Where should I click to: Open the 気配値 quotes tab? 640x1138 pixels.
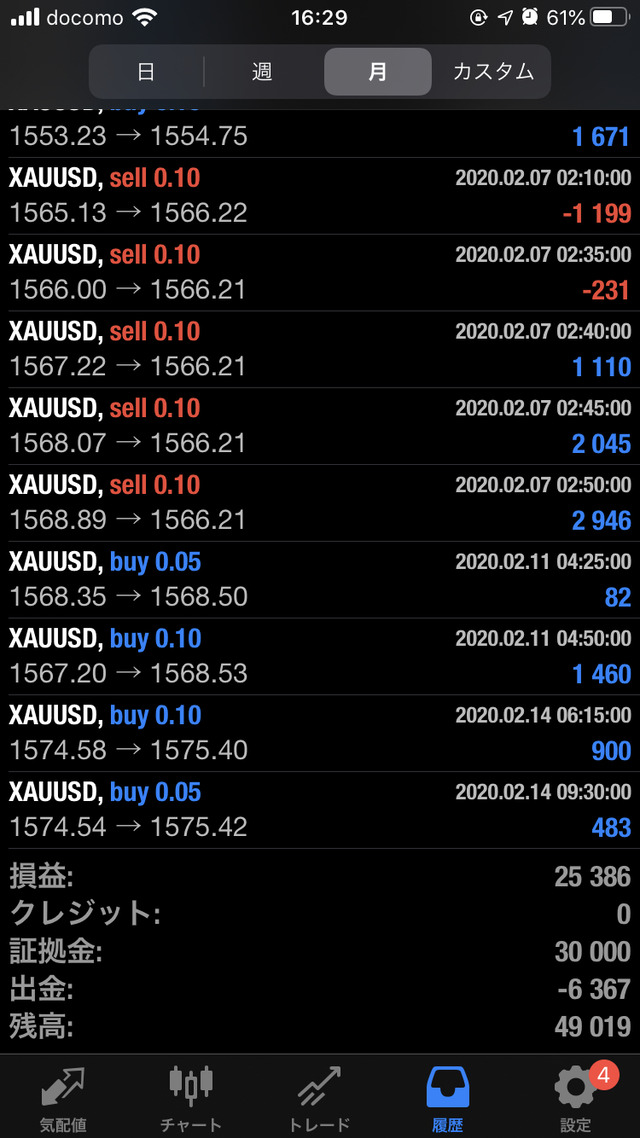(63, 1097)
